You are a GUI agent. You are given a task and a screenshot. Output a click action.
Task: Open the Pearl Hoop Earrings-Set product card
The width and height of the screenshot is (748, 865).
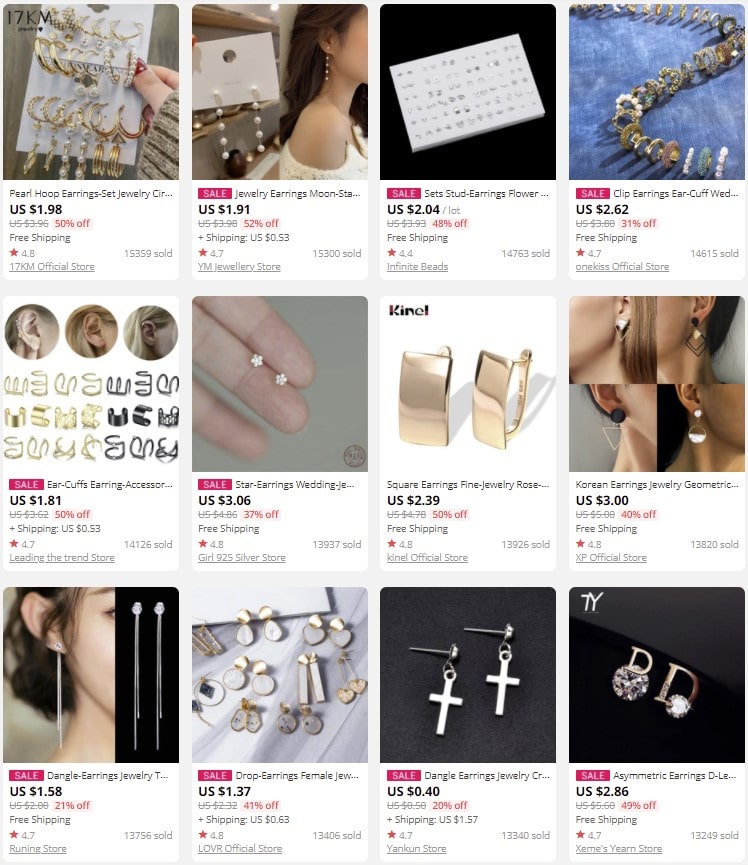[x=91, y=194]
